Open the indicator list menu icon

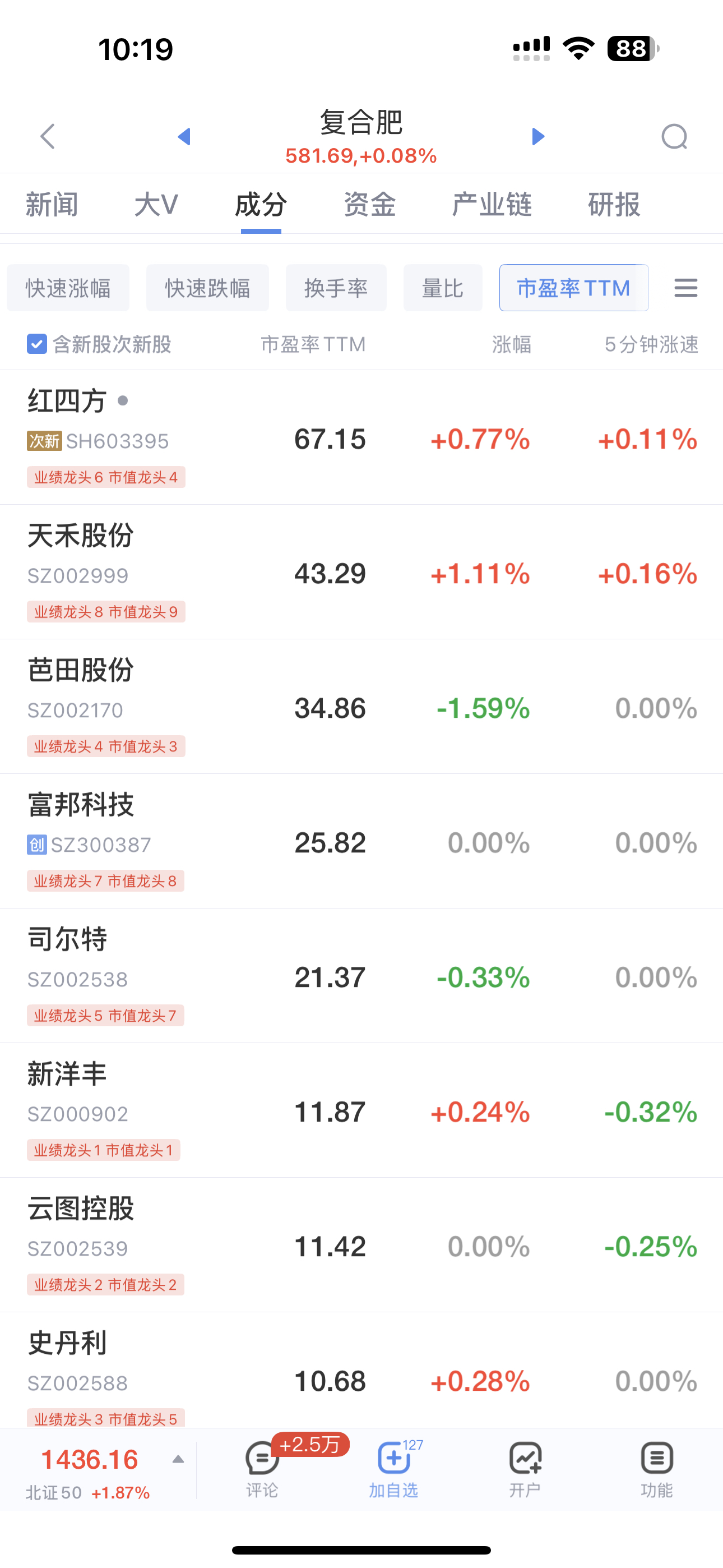coord(686,288)
